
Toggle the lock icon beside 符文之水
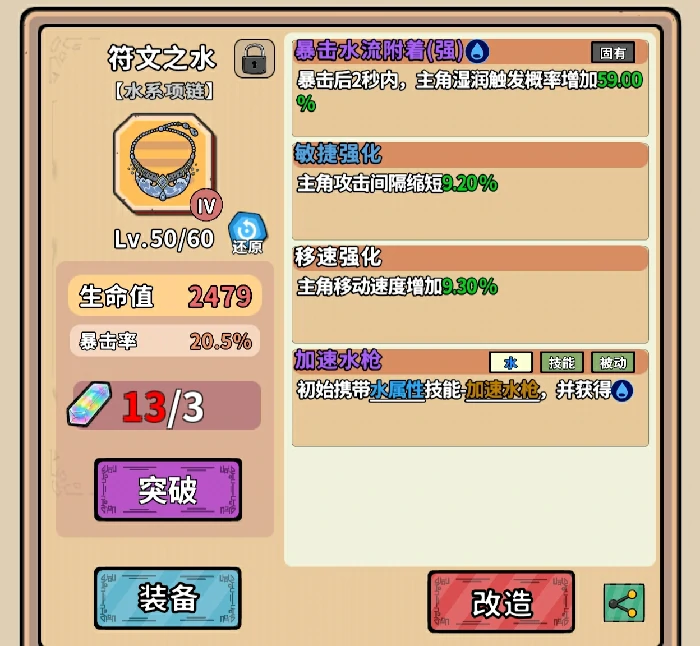[254, 59]
